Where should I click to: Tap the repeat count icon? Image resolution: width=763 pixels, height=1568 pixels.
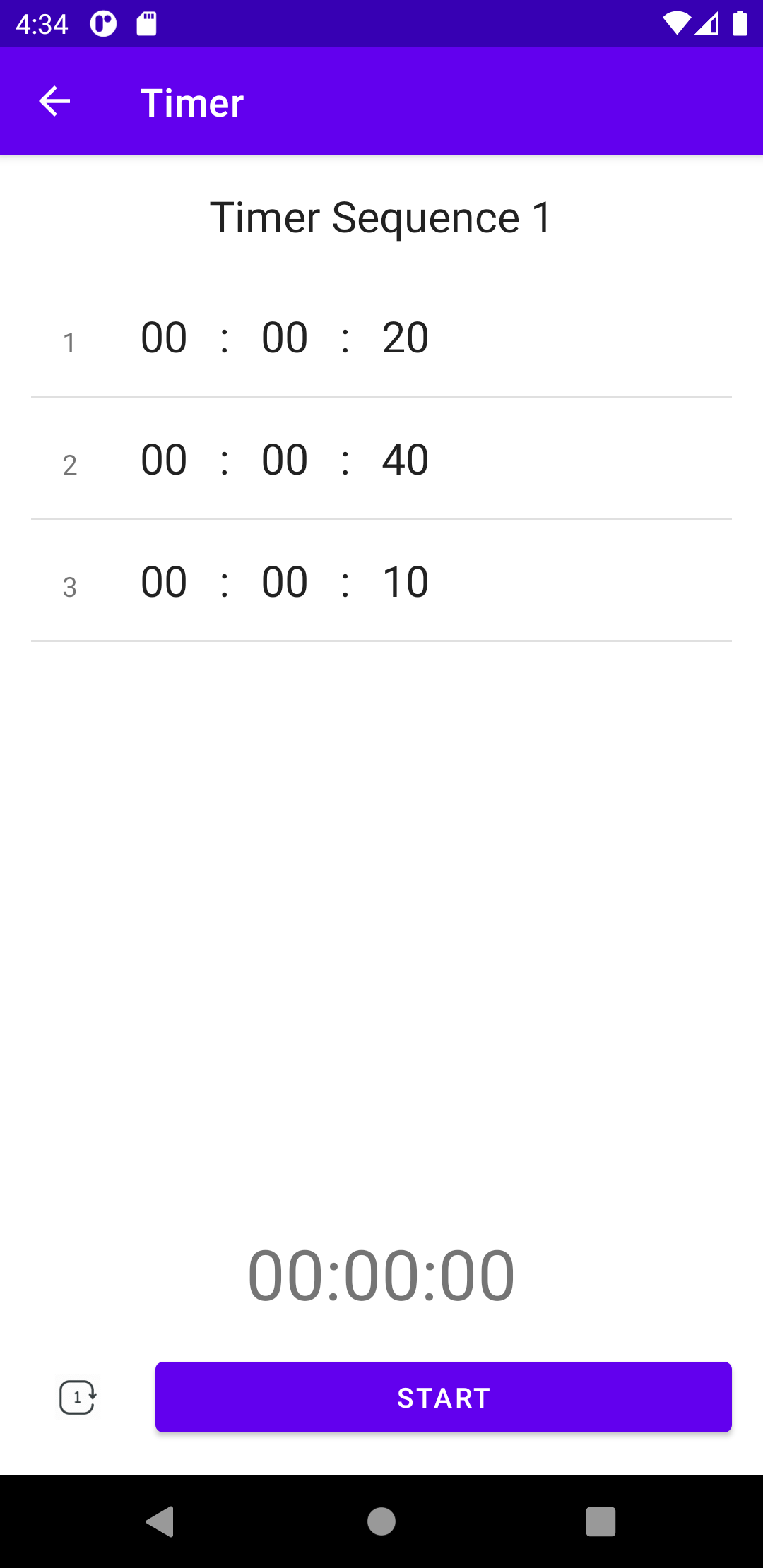(x=78, y=1397)
